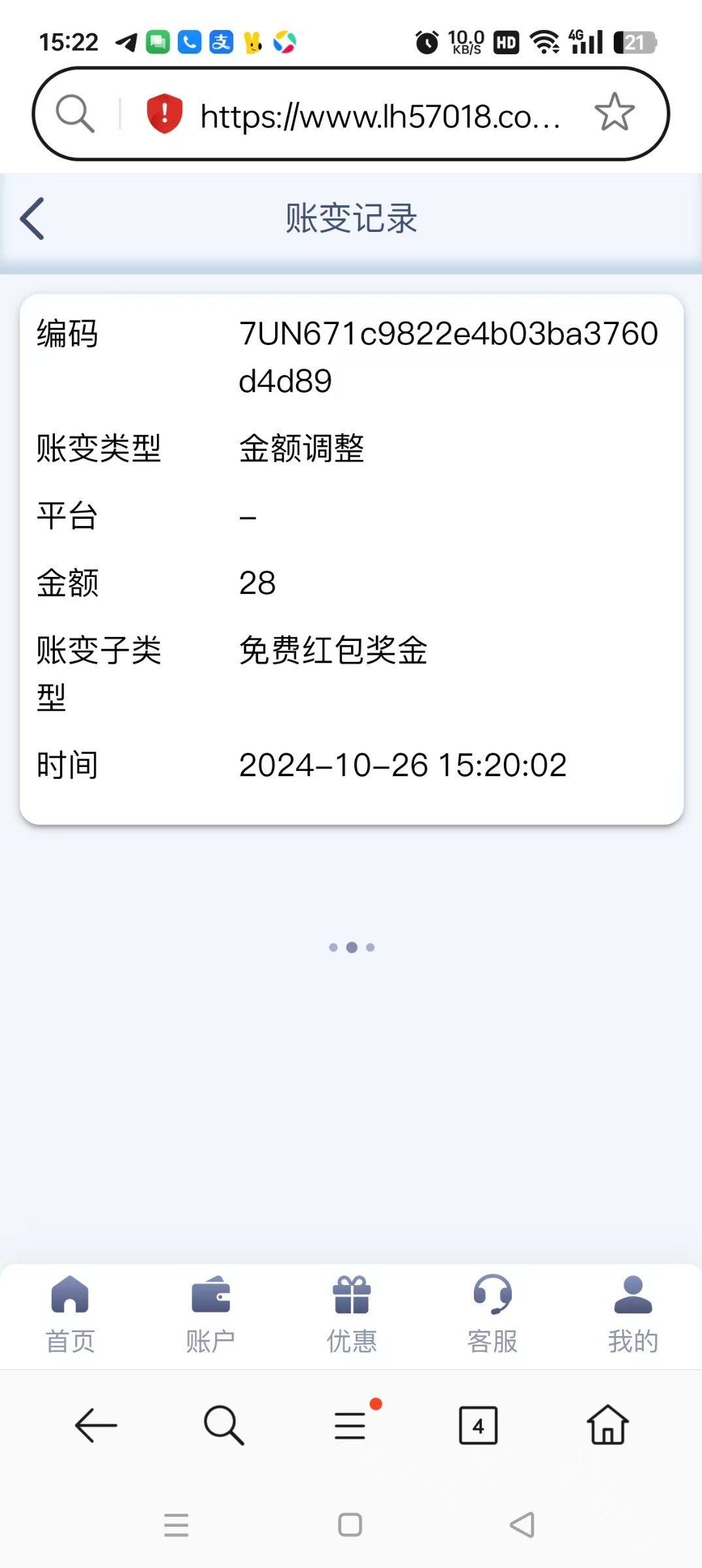This screenshot has width=702, height=1568.
Task: Open recent apps from system navigation
Action: pyautogui.click(x=176, y=1525)
